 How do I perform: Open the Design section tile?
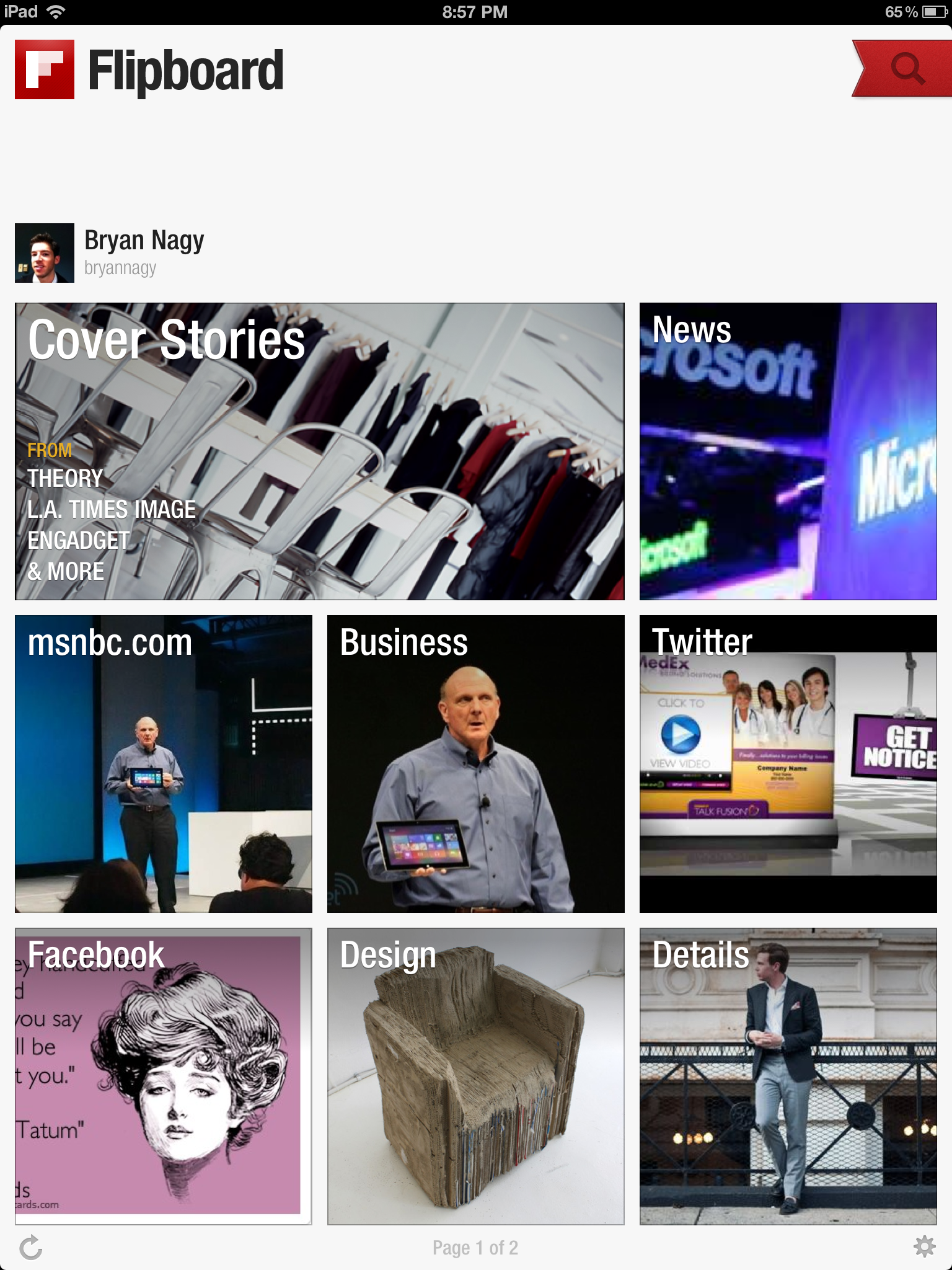475,1077
